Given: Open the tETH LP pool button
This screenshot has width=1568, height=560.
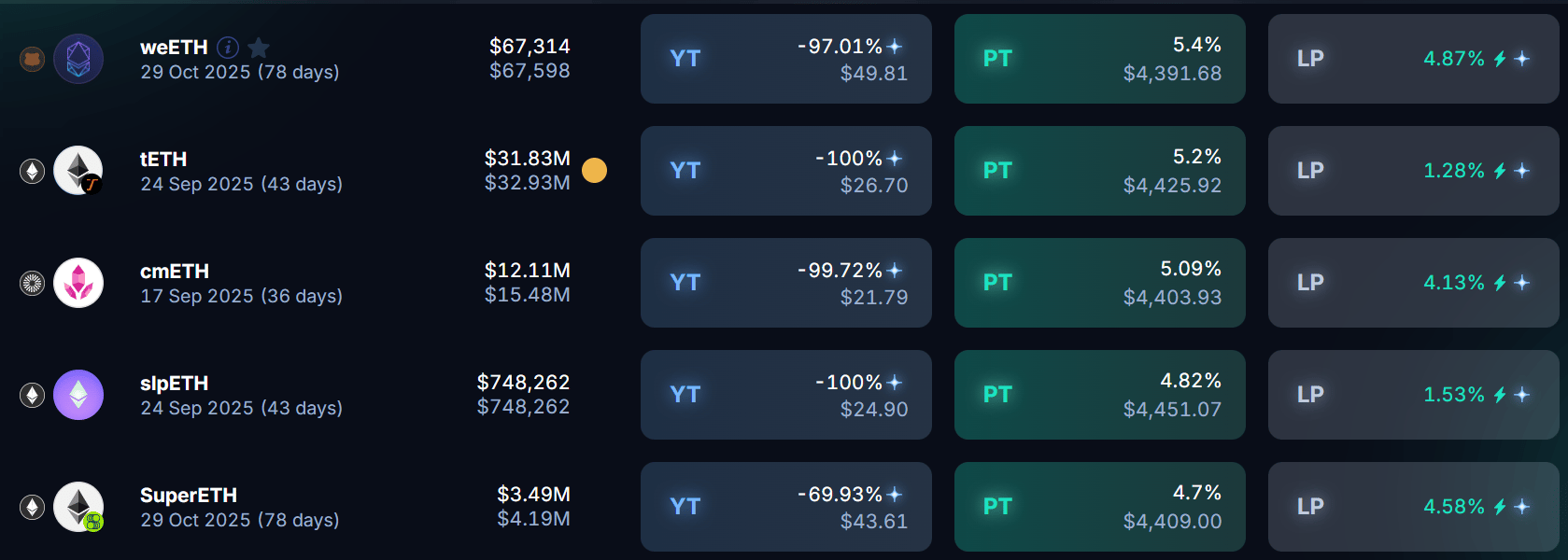Looking at the screenshot, I should pos(1412,171).
